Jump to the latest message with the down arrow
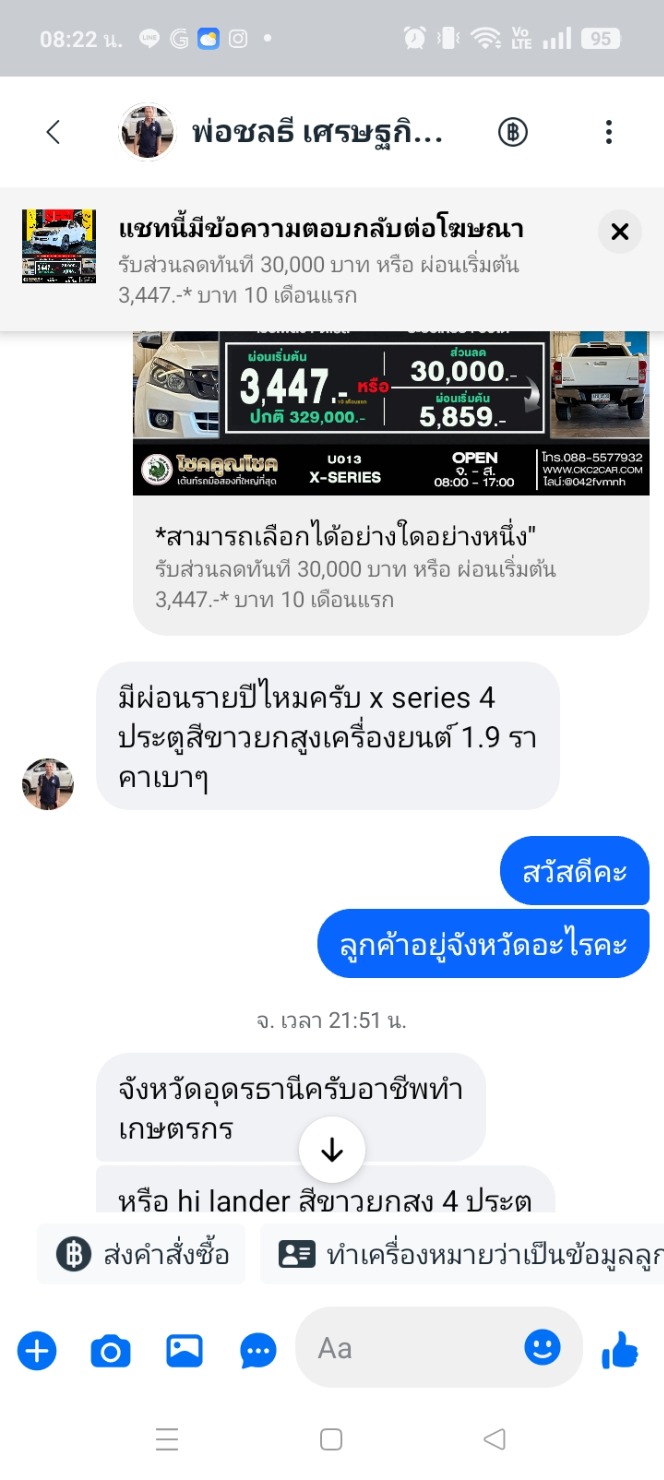The height and width of the screenshot is (1480, 664). point(332,1151)
